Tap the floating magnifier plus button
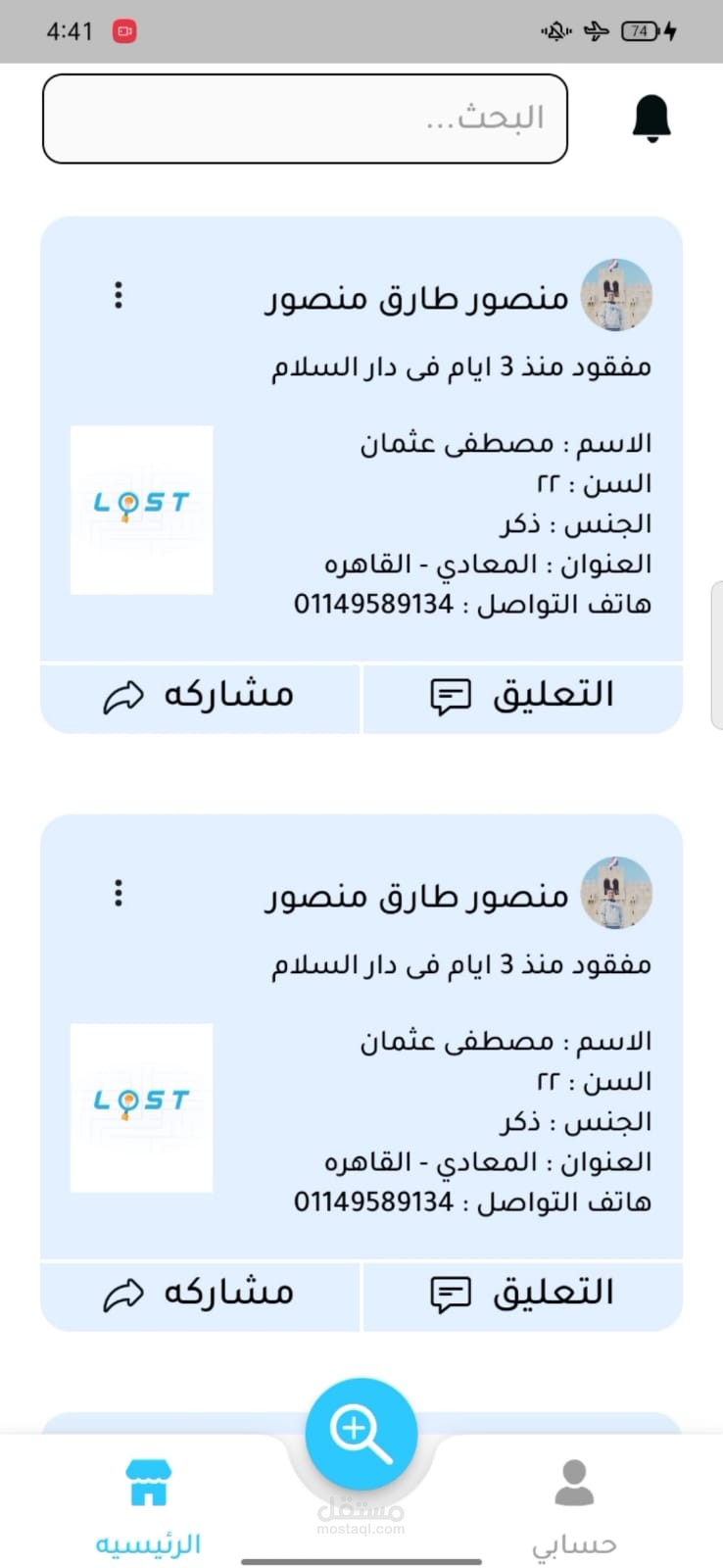This screenshot has width=723, height=1568. (361, 1434)
